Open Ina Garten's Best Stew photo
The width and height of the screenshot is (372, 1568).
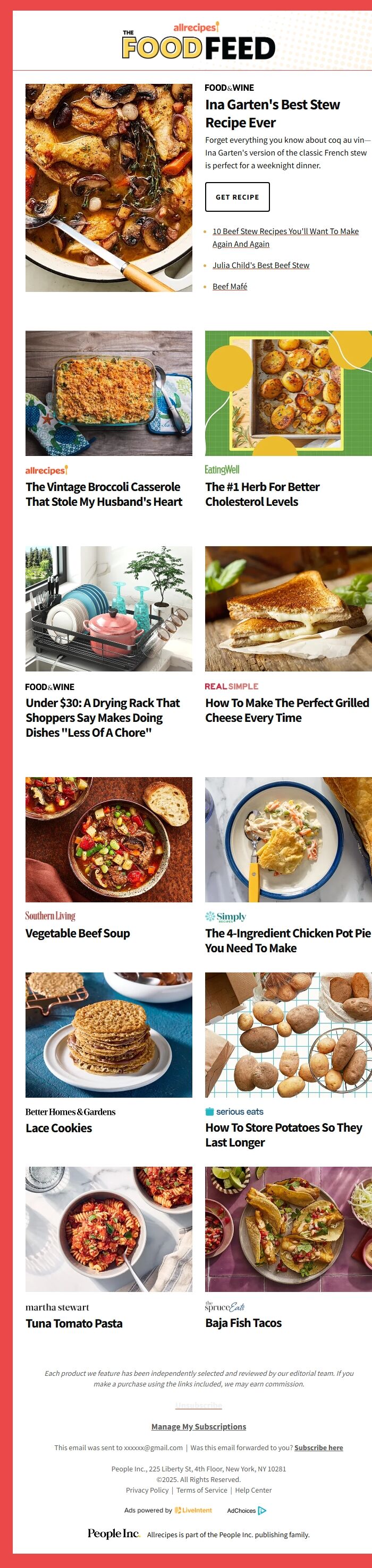point(108,188)
